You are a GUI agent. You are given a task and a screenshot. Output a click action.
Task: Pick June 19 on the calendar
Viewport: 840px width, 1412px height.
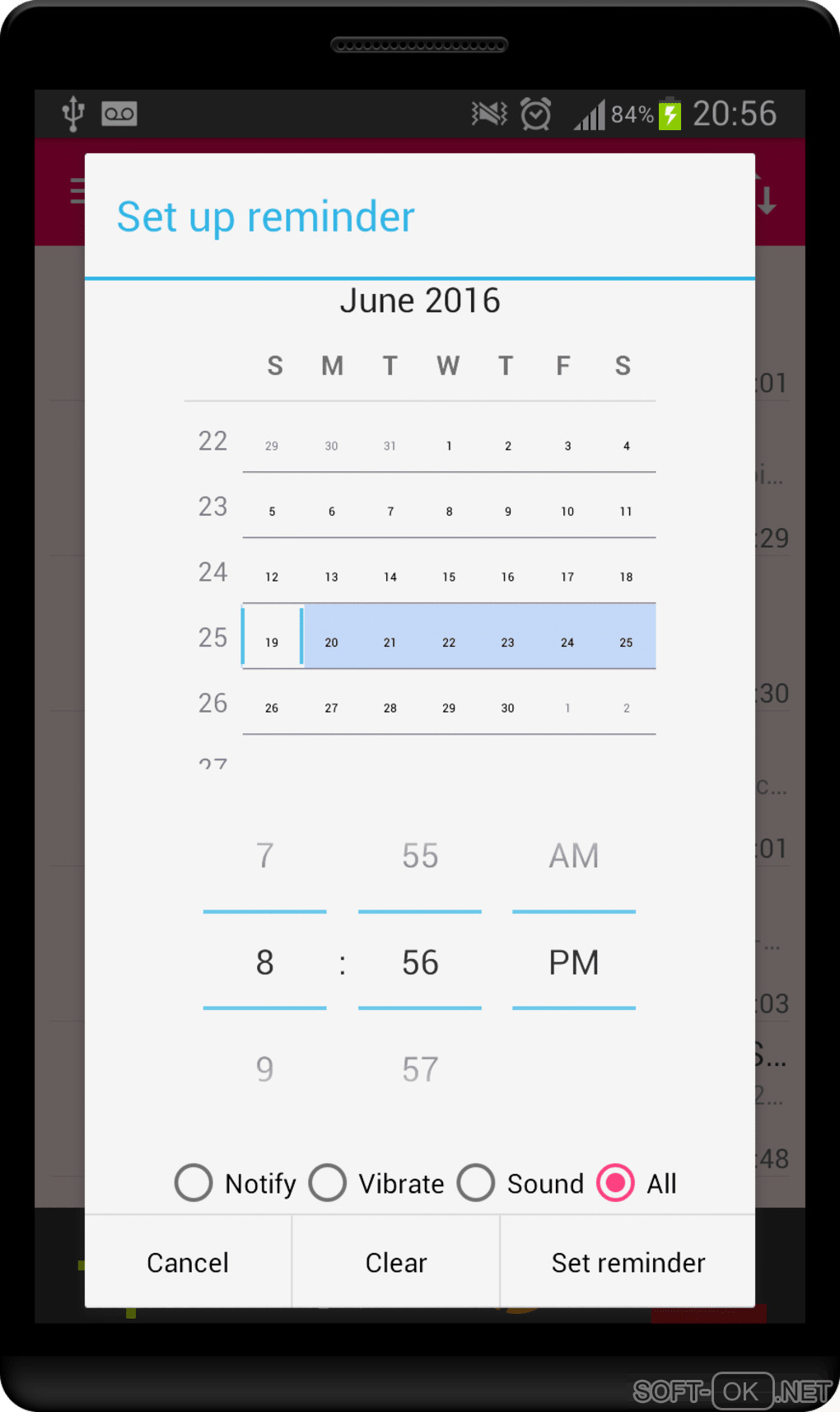[272, 643]
